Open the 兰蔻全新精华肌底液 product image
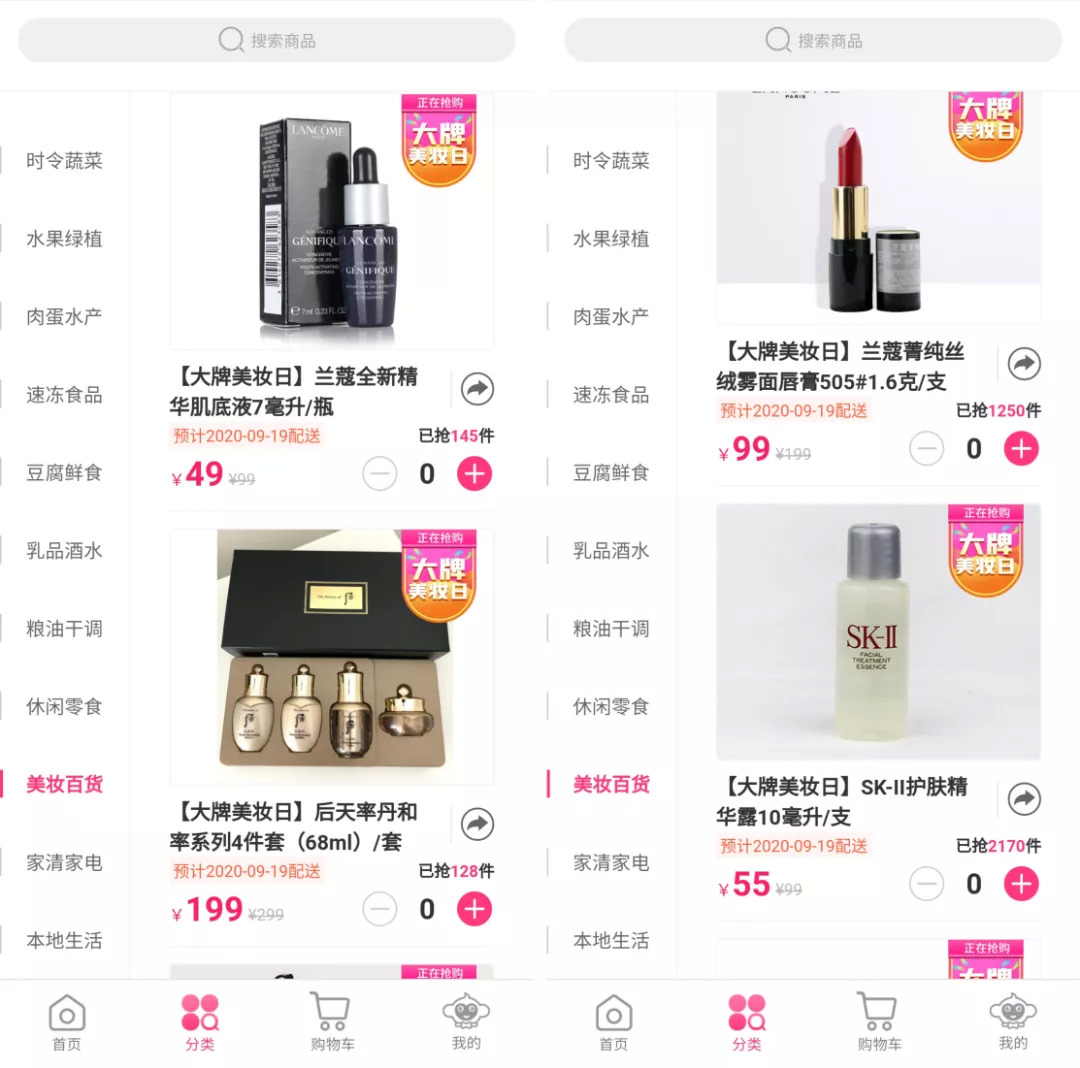 [x=332, y=222]
